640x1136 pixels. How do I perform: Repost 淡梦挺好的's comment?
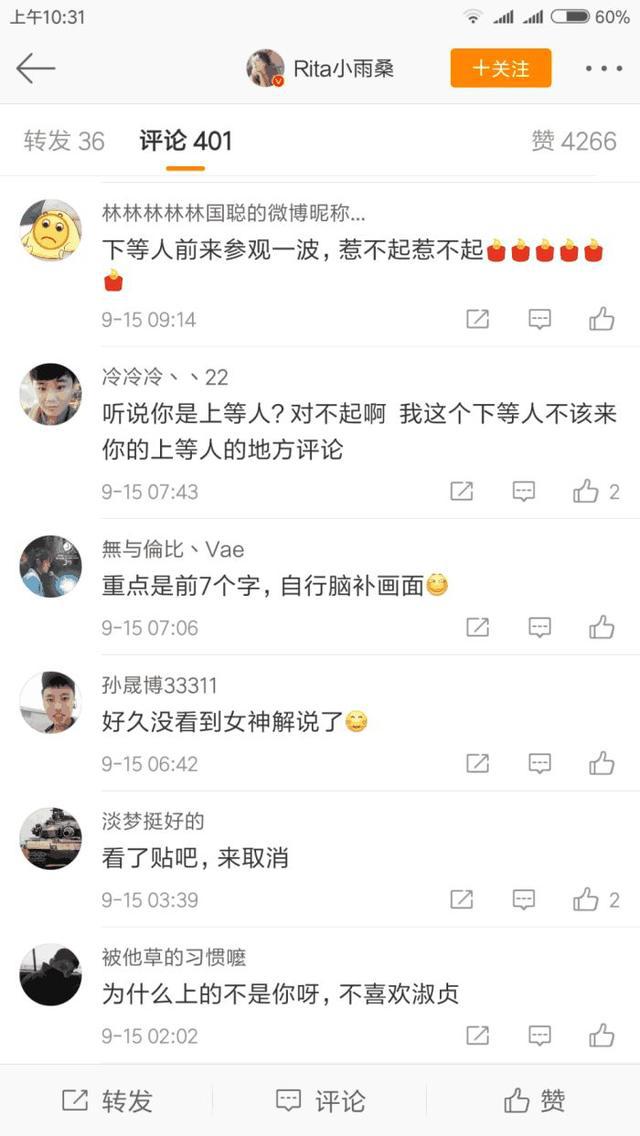coord(461,900)
